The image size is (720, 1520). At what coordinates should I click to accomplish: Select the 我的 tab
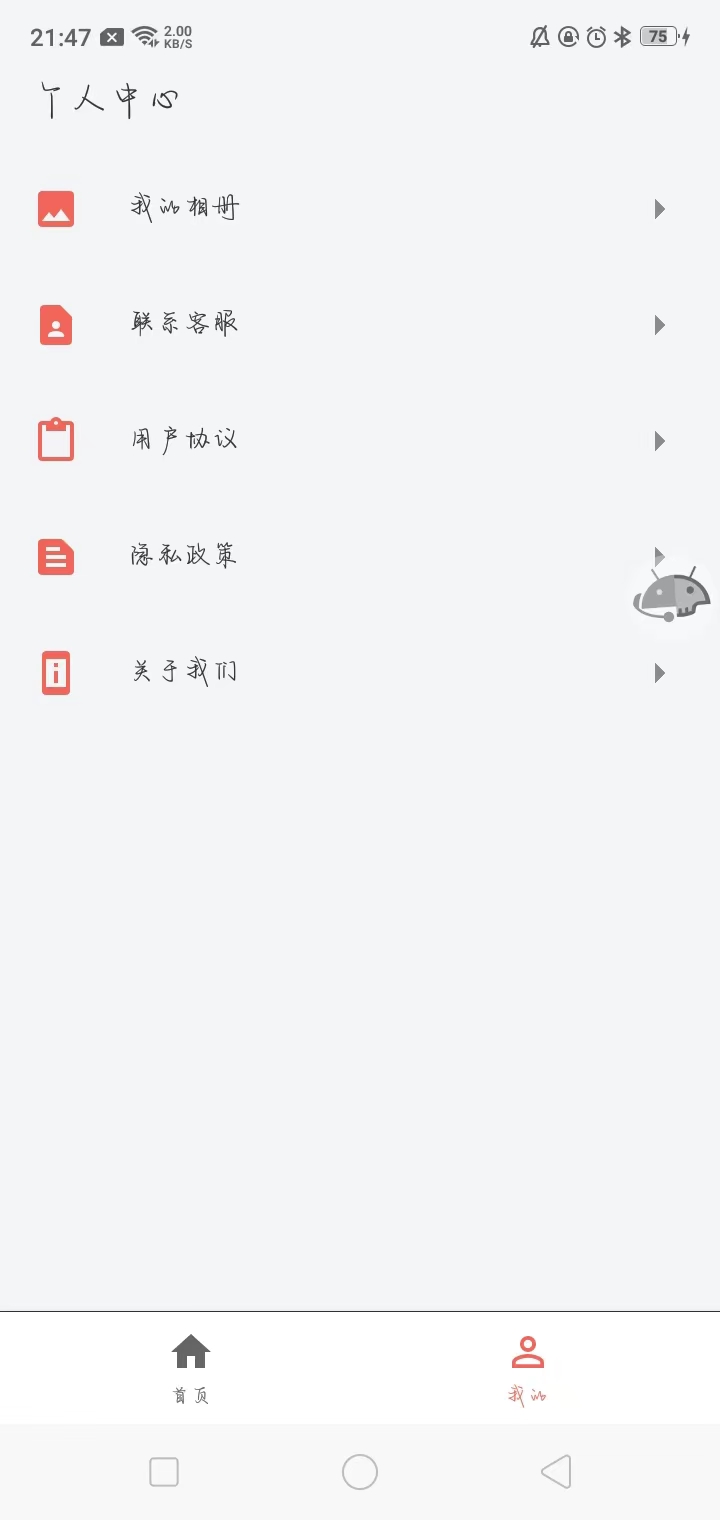click(x=528, y=1368)
